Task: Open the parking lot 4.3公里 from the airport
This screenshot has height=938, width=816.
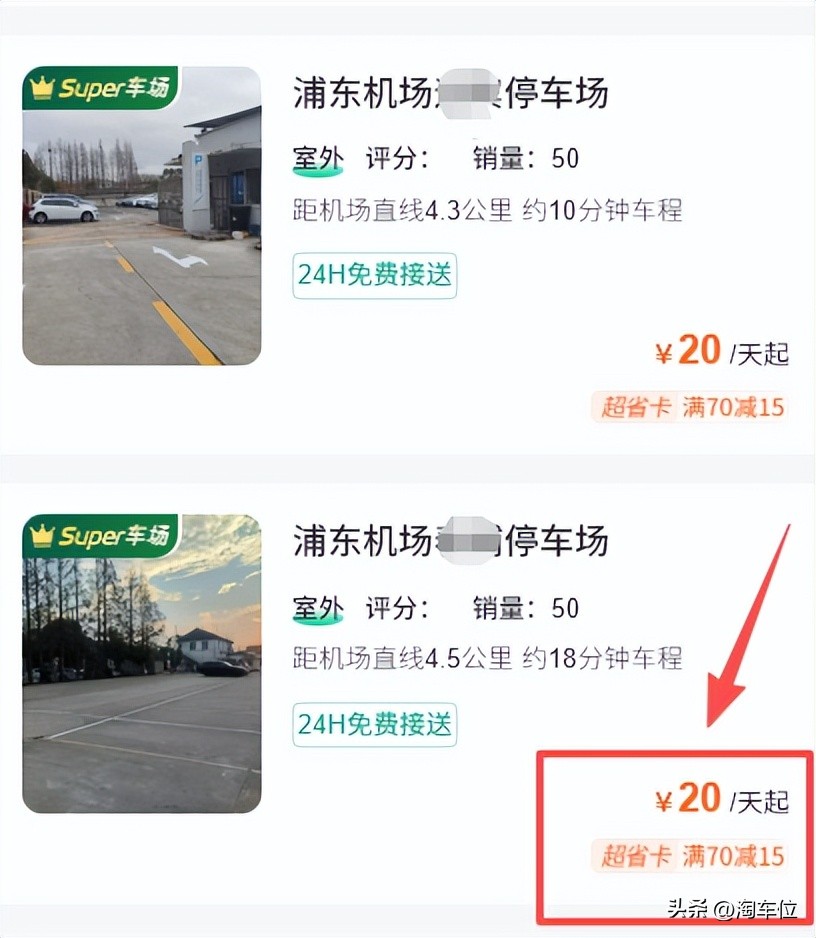Action: coord(450,93)
